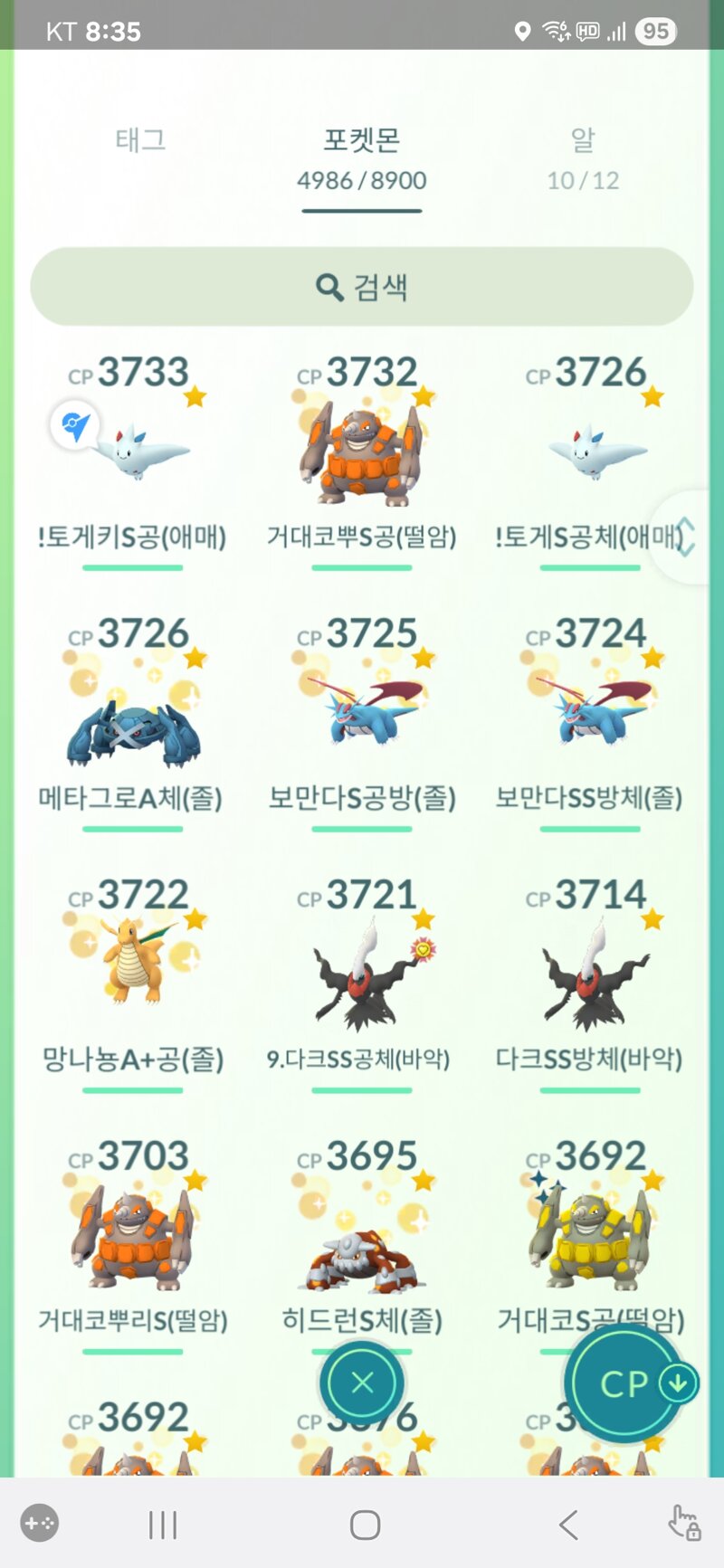The image size is (724, 1568).
Task: Open the 검색 search field
Action: [362, 287]
